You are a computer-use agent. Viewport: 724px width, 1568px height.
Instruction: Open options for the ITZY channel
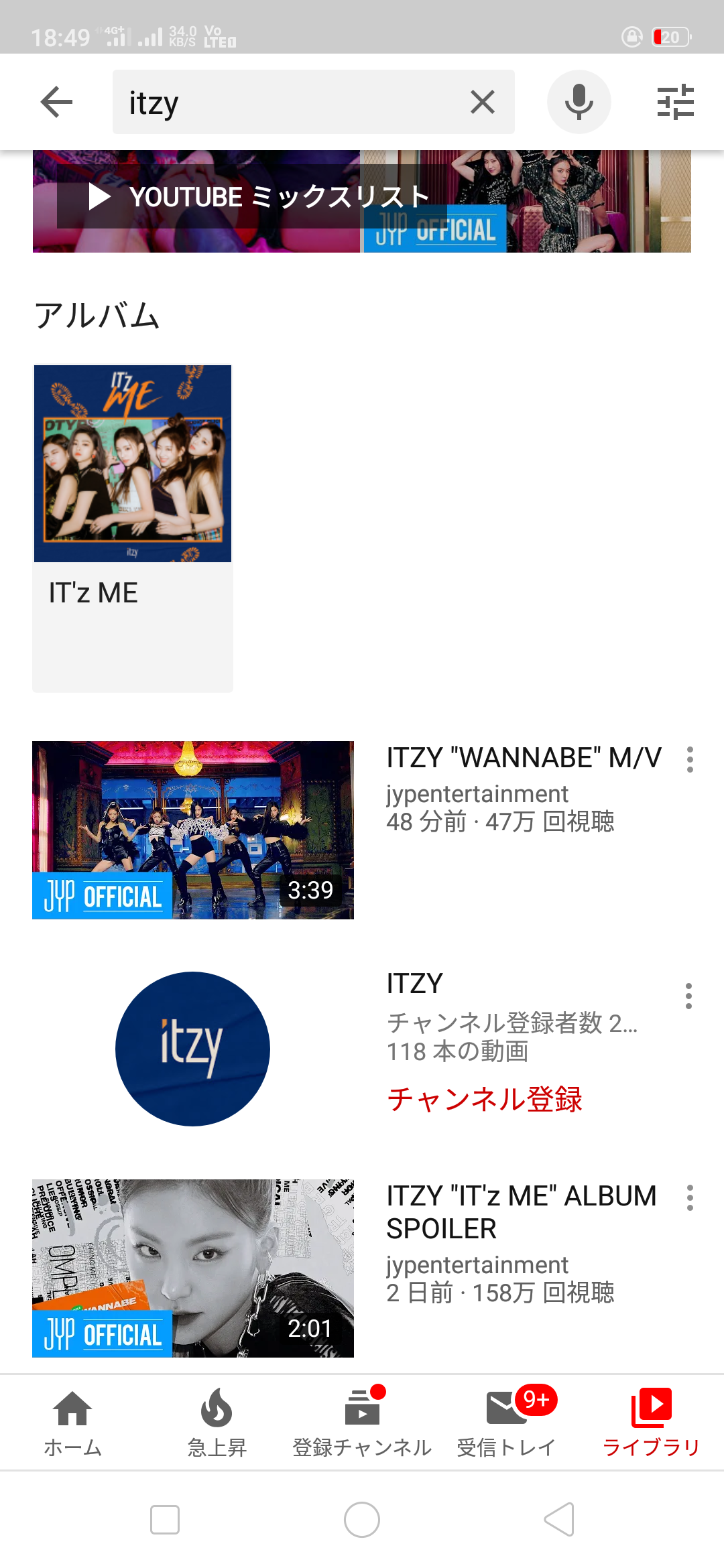pyautogui.click(x=688, y=996)
